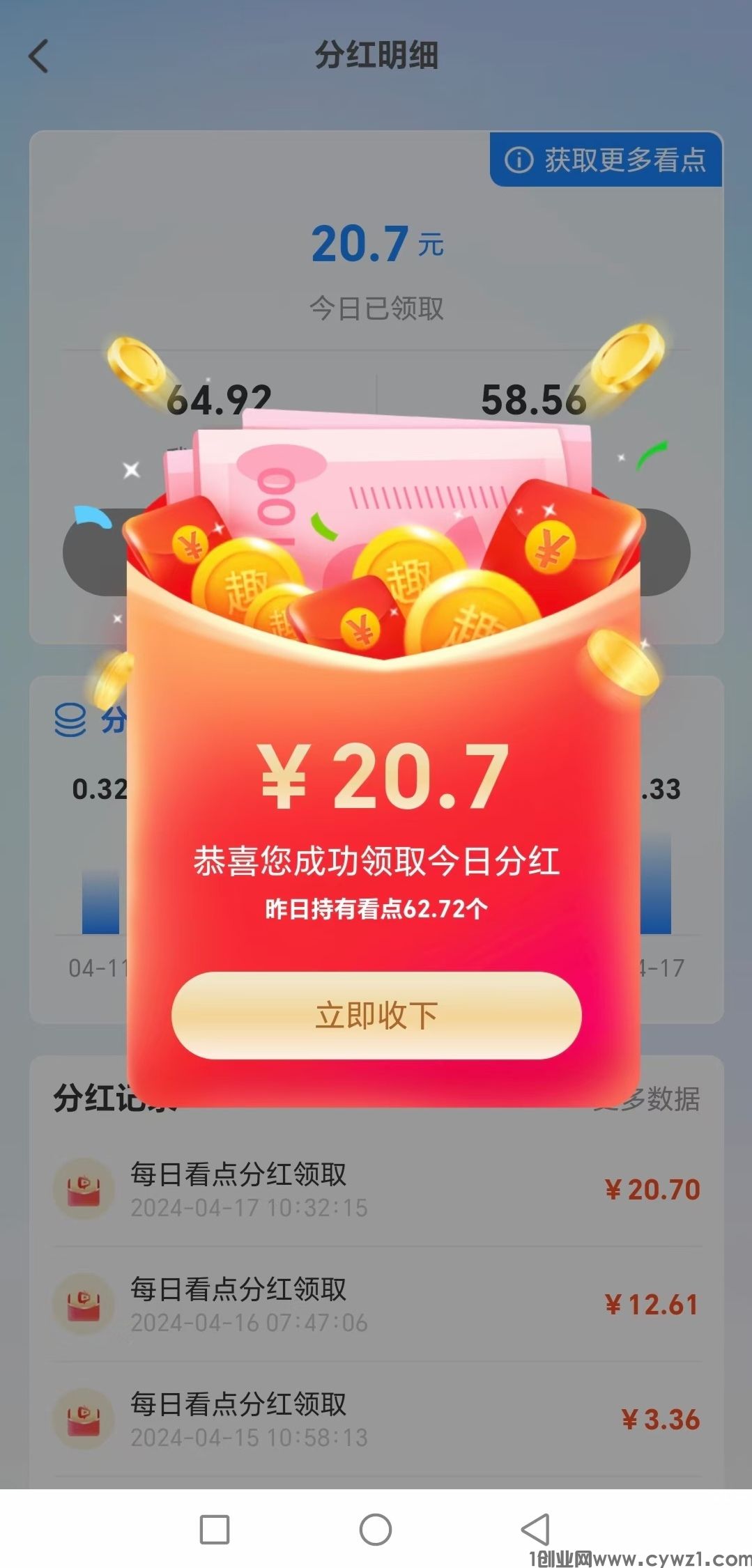Tap the system home button
Viewport: 752px width, 1568px height.
(376, 1530)
